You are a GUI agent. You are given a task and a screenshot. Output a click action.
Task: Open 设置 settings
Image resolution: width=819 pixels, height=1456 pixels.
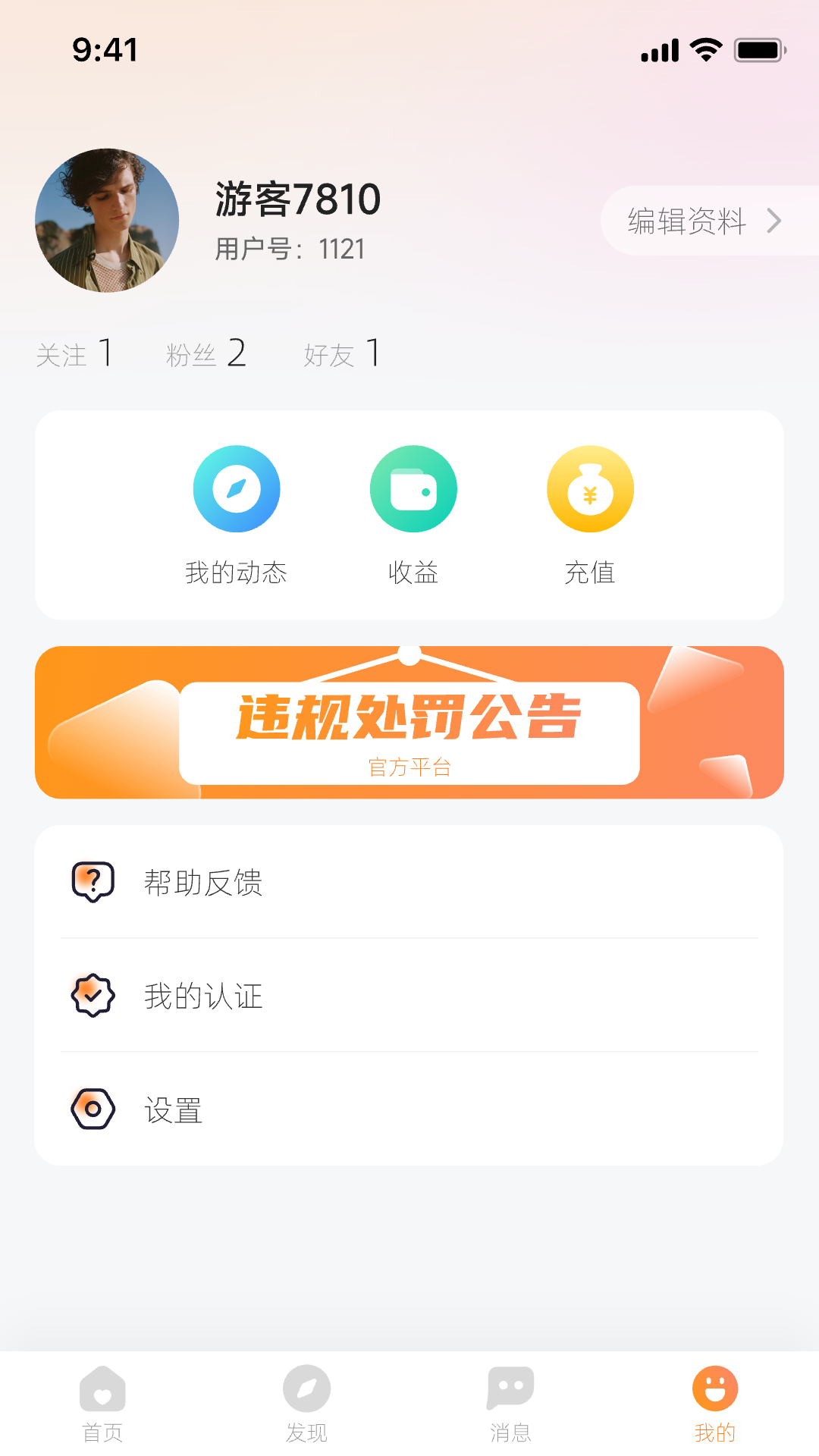(409, 1109)
